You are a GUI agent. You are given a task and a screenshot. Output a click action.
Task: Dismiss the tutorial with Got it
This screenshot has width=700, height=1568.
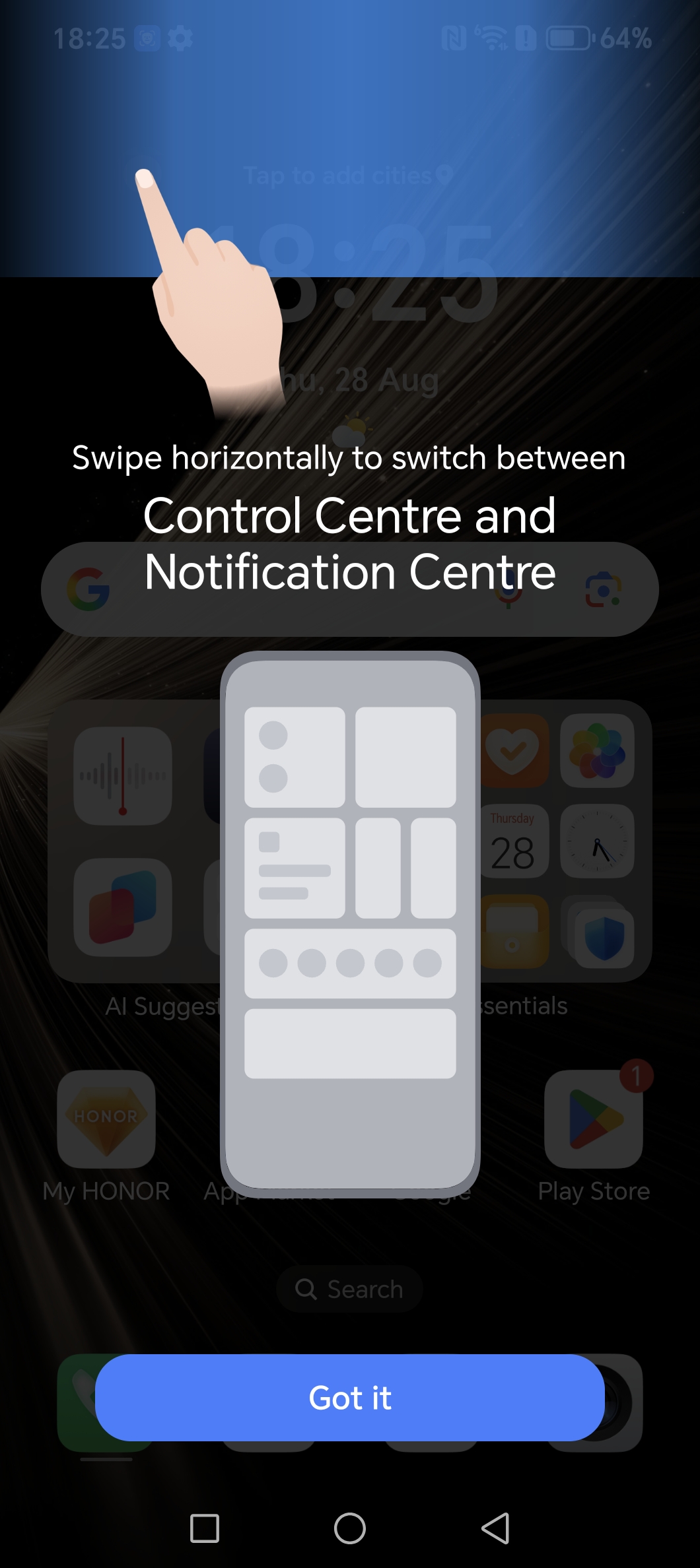(350, 1397)
